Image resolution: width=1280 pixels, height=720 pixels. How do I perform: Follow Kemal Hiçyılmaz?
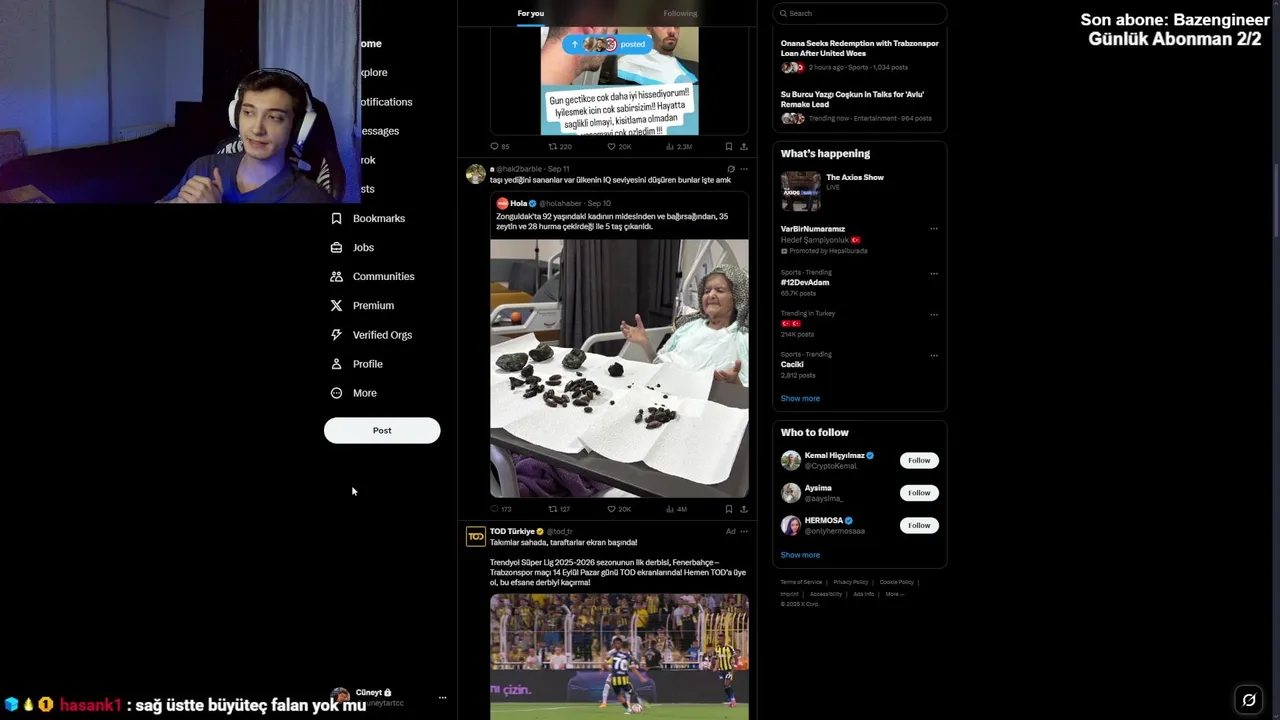coord(918,460)
